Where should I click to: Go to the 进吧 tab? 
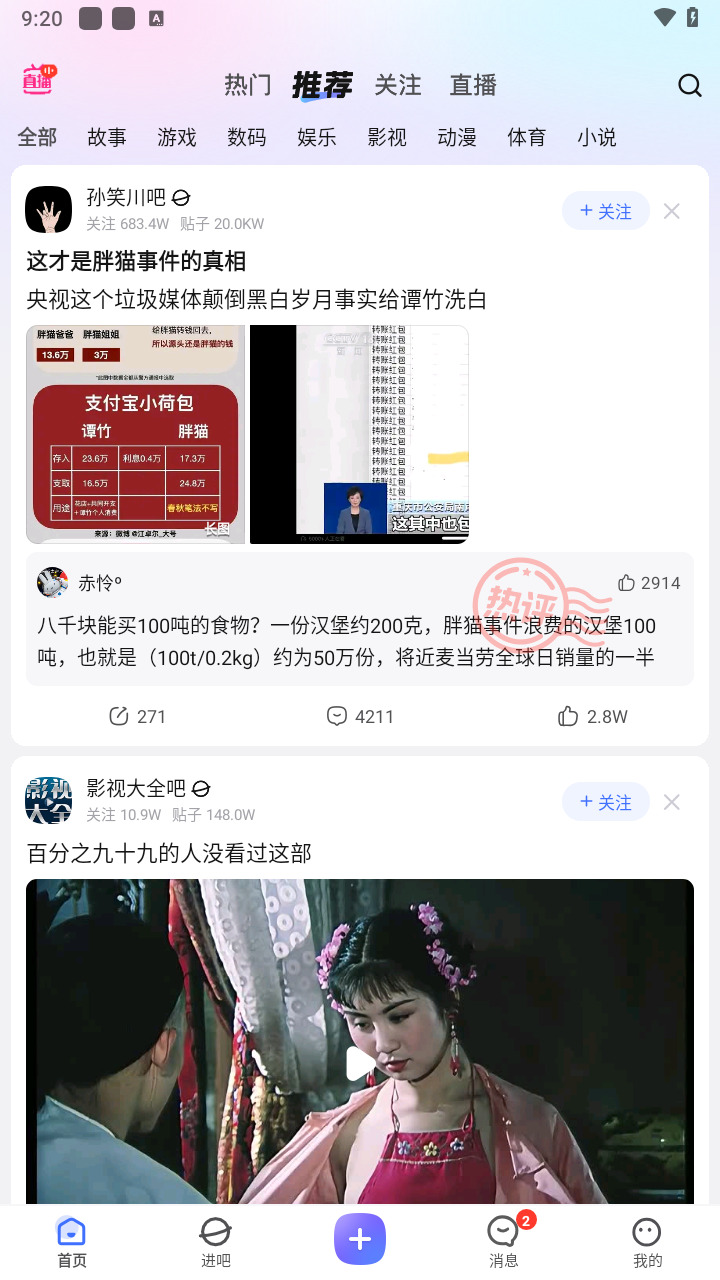(x=216, y=1242)
